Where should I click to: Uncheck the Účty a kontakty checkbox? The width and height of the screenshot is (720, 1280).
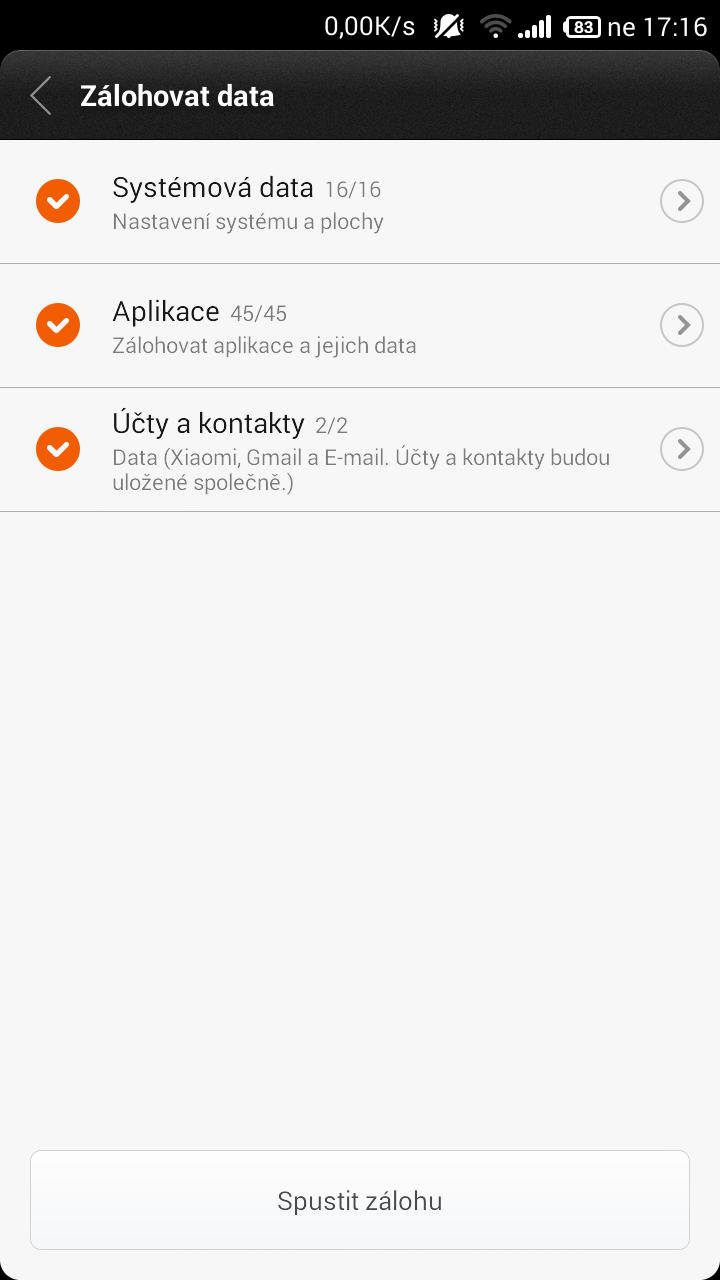(x=58, y=449)
